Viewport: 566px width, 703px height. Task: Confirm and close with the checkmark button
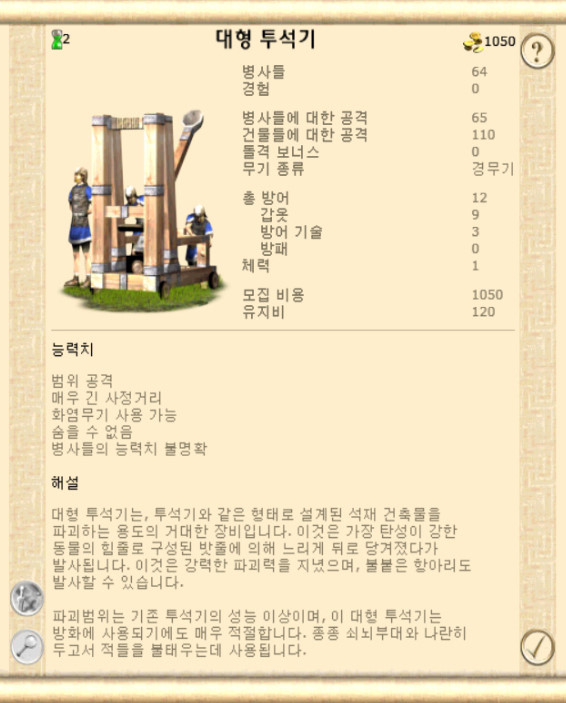tap(537, 647)
